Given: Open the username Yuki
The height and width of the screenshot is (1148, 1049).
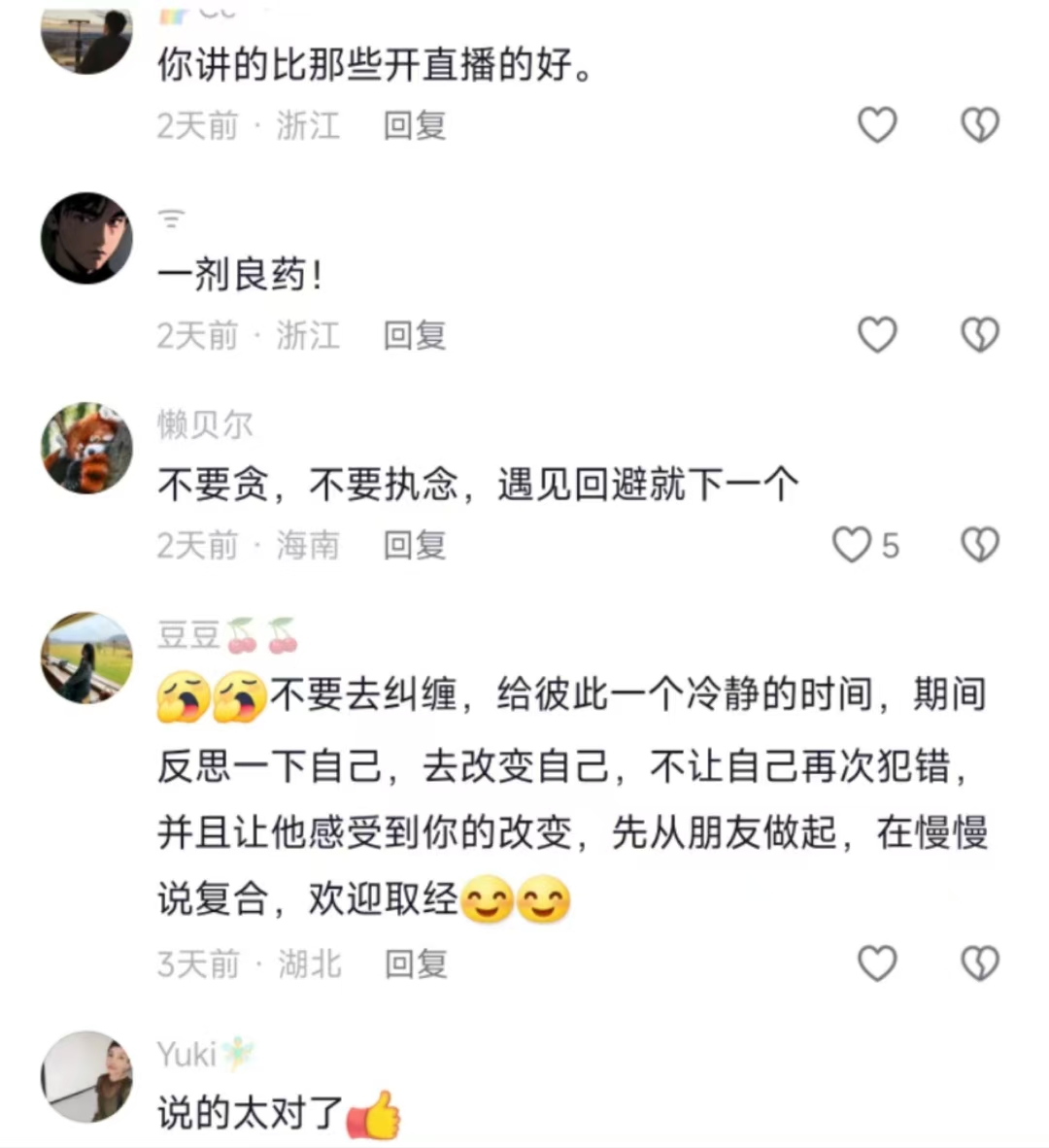Looking at the screenshot, I should tap(186, 1054).
